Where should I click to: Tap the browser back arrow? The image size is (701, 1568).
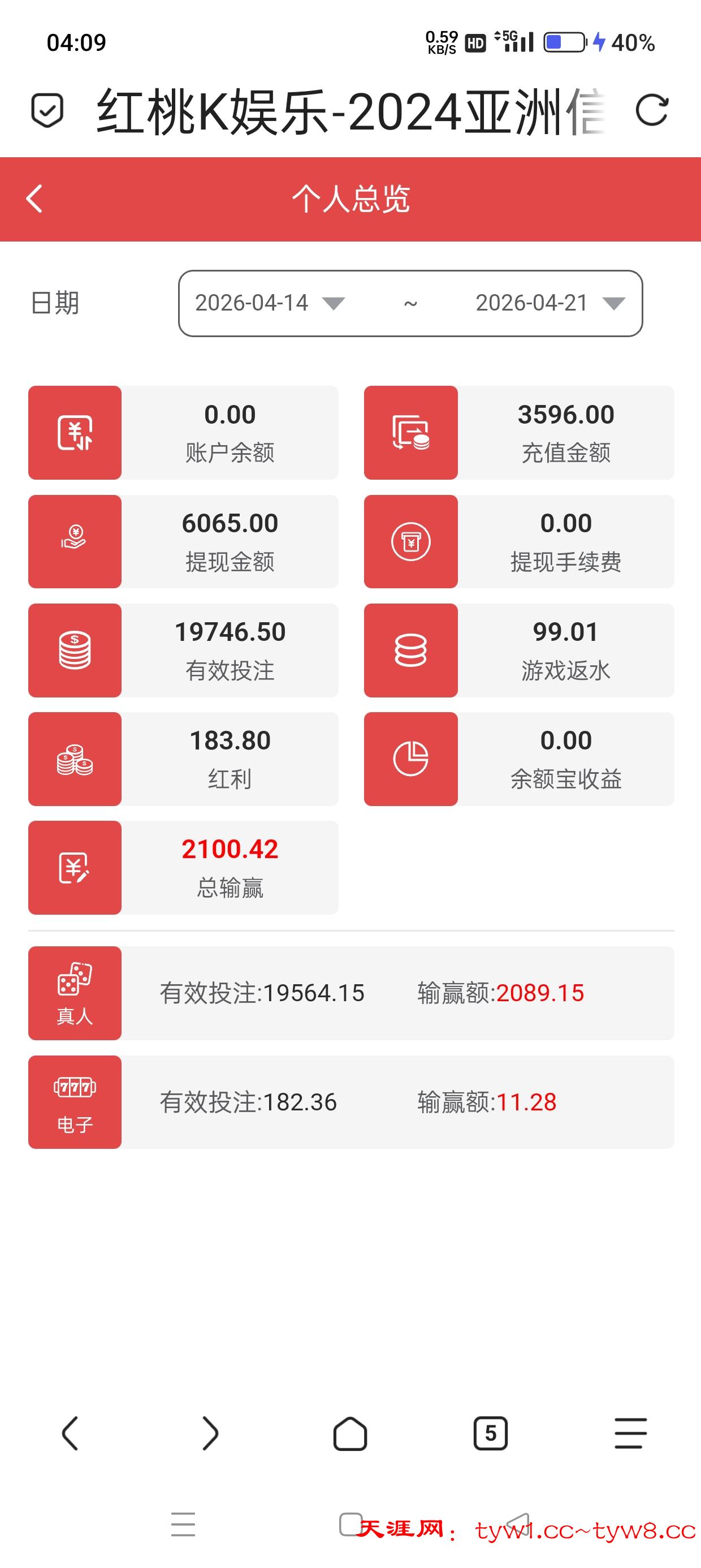pyautogui.click(x=71, y=1433)
